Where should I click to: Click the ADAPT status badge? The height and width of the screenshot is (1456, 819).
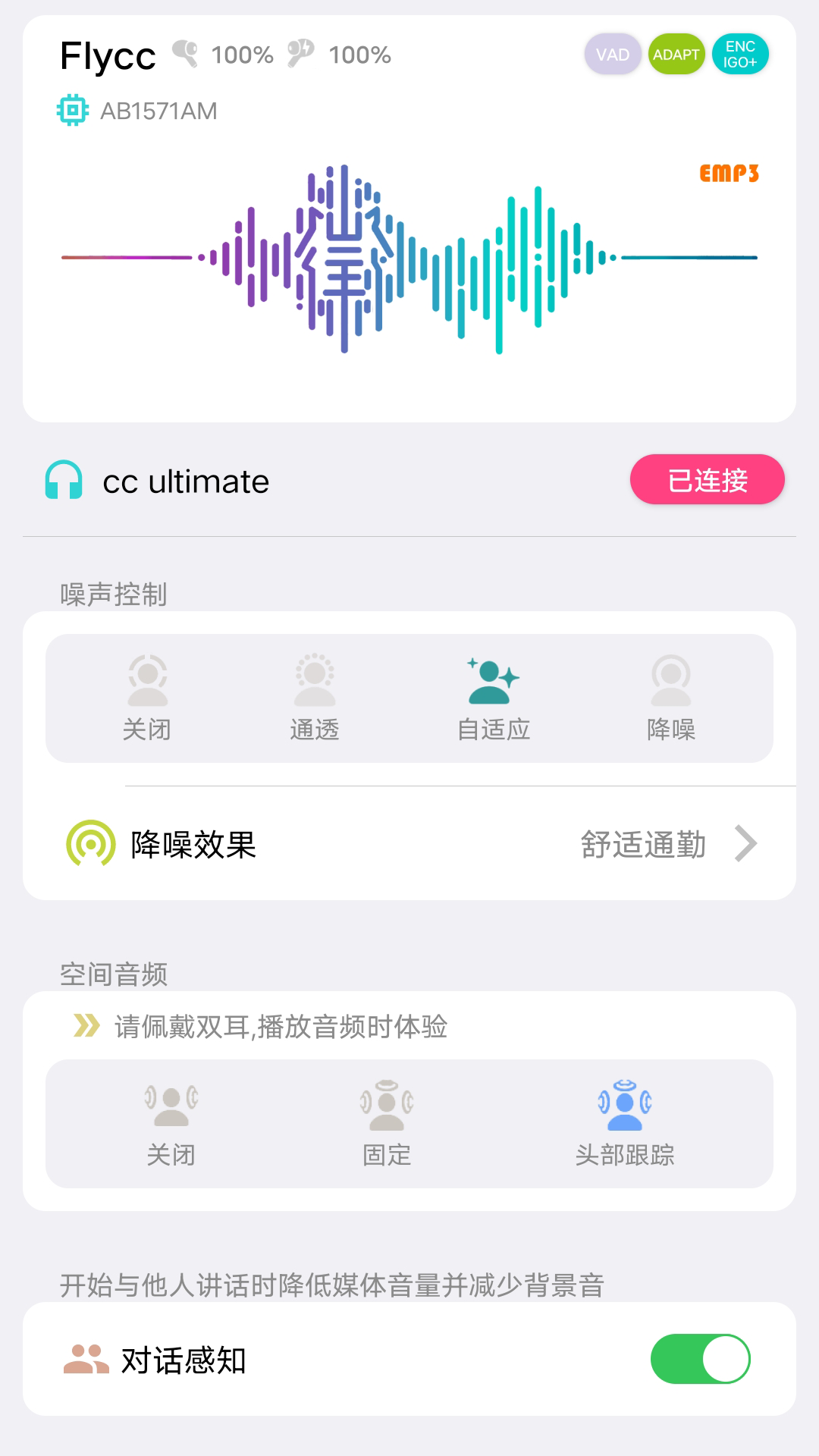676,54
